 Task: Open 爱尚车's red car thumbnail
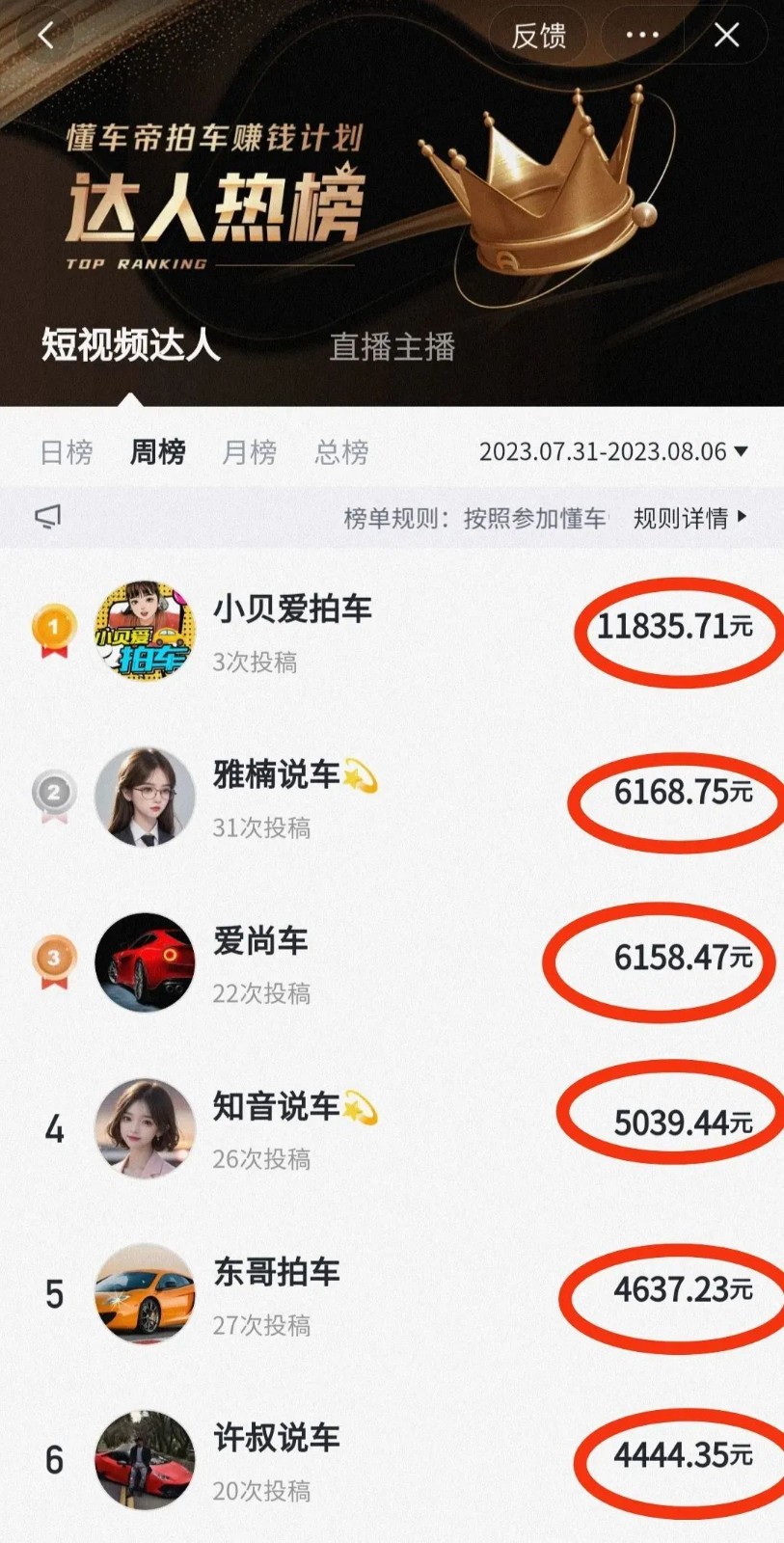point(144,962)
